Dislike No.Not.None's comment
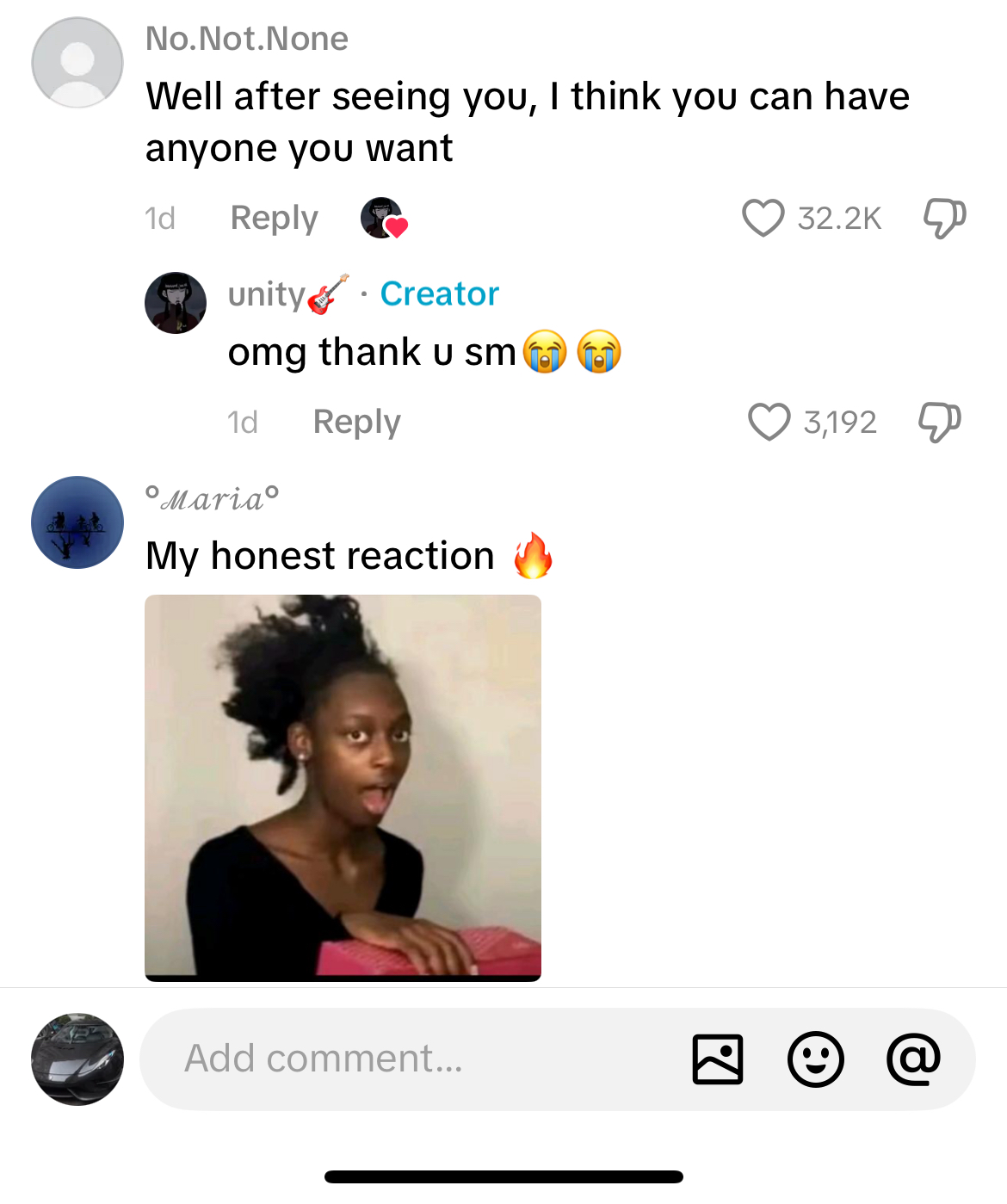The height and width of the screenshot is (1204, 1007). [944, 218]
